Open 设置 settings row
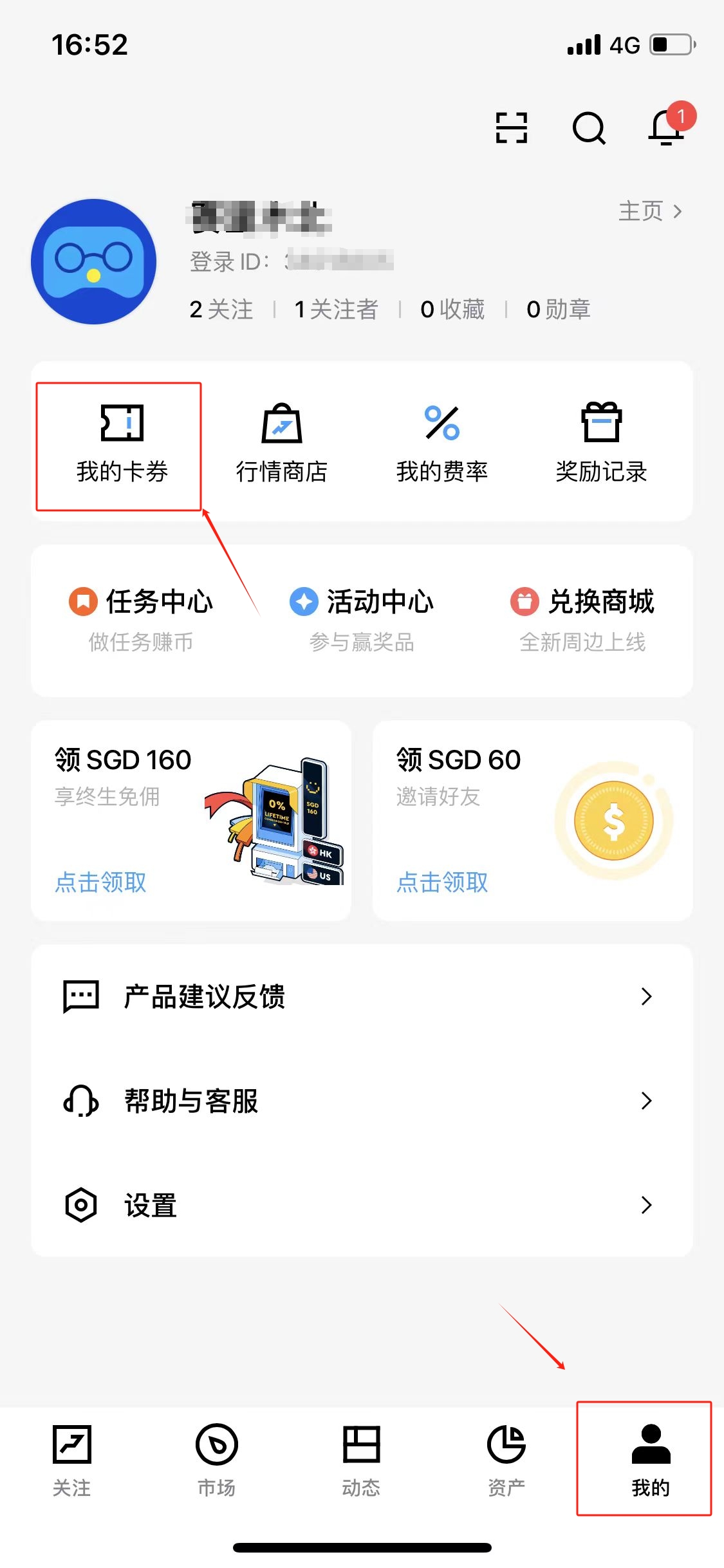The image size is (724, 1568). click(362, 1205)
